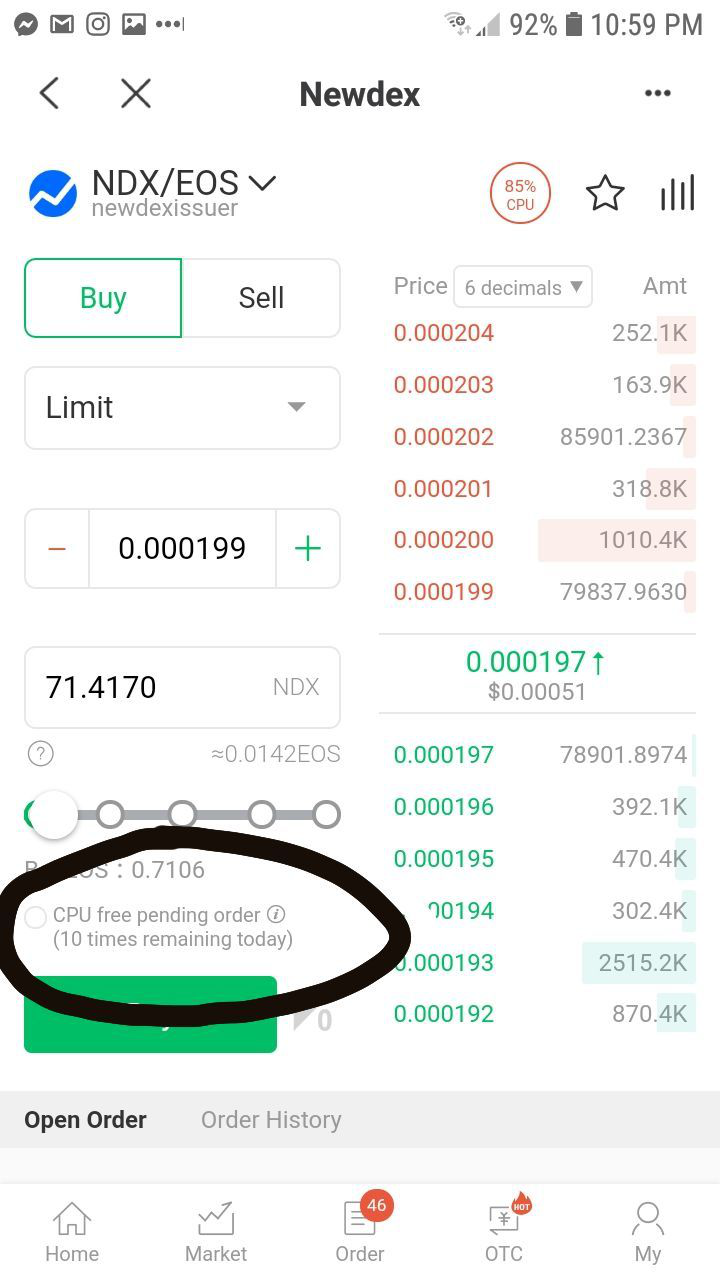Open the candlestick chart icon

[677, 193]
